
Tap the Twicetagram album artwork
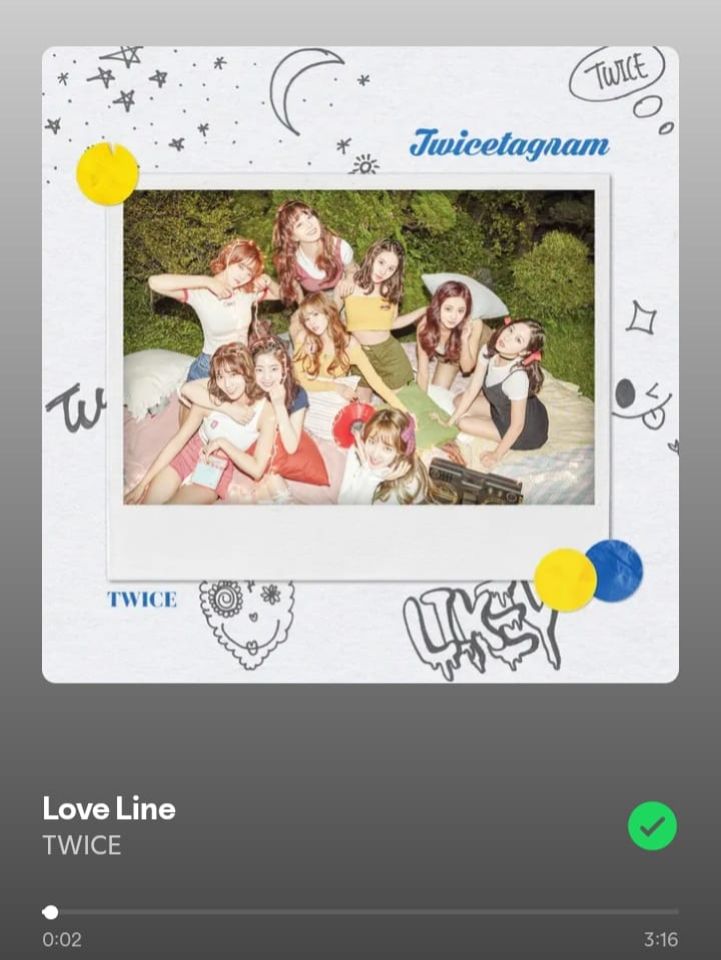360,364
